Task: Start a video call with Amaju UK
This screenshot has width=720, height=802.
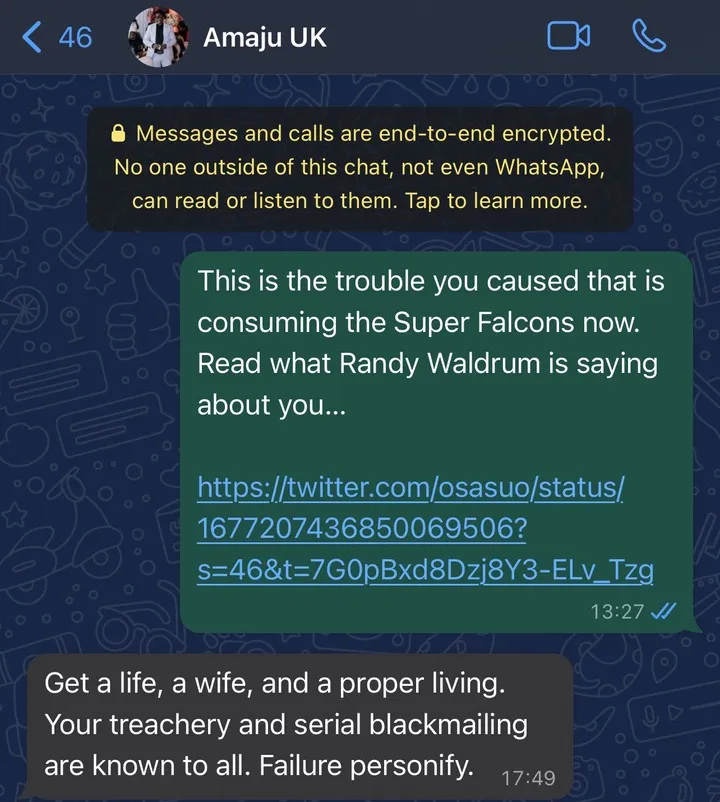Action: [x=568, y=37]
